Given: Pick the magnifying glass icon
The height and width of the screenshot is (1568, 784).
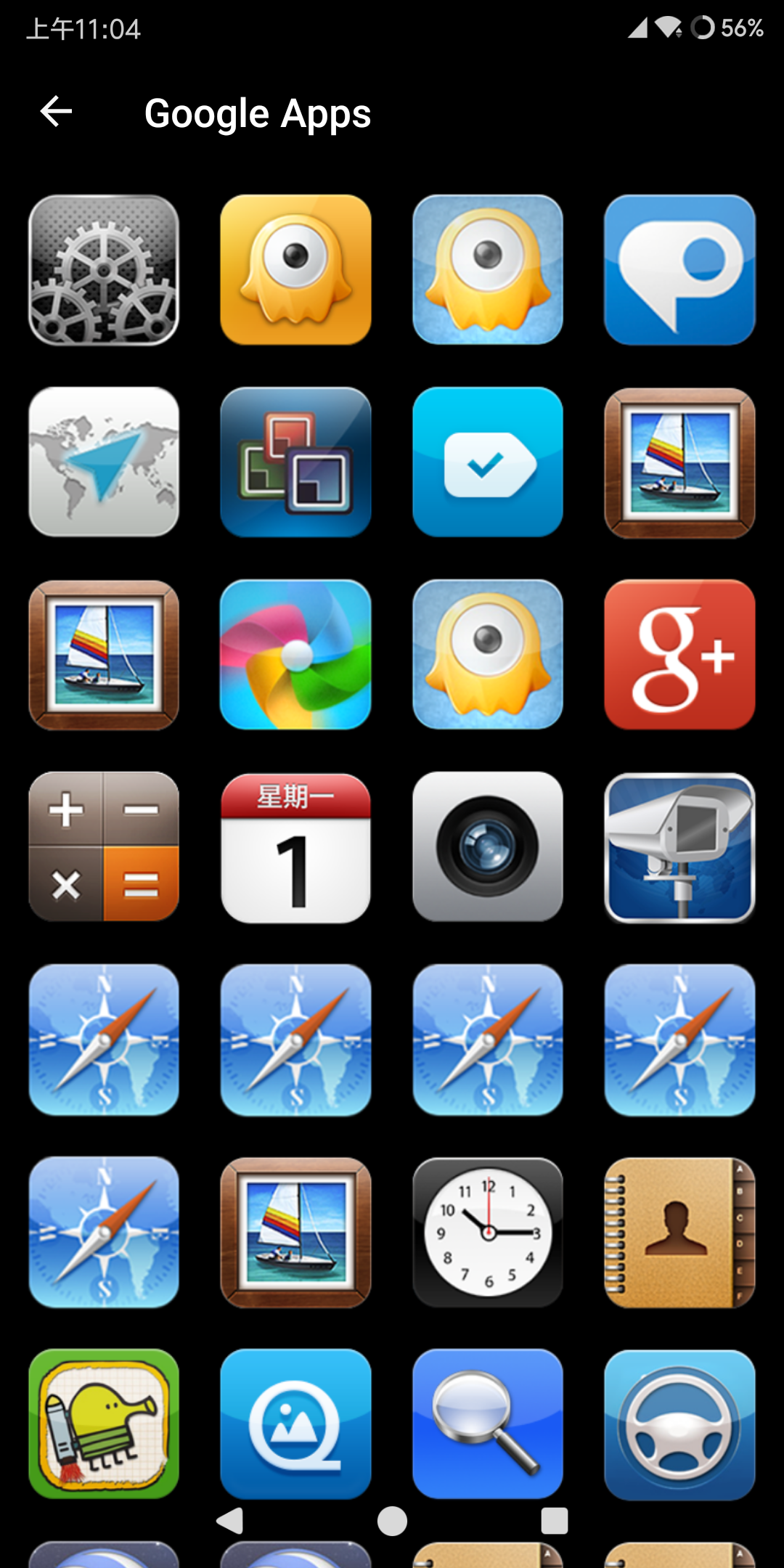Looking at the screenshot, I should click(x=488, y=1424).
